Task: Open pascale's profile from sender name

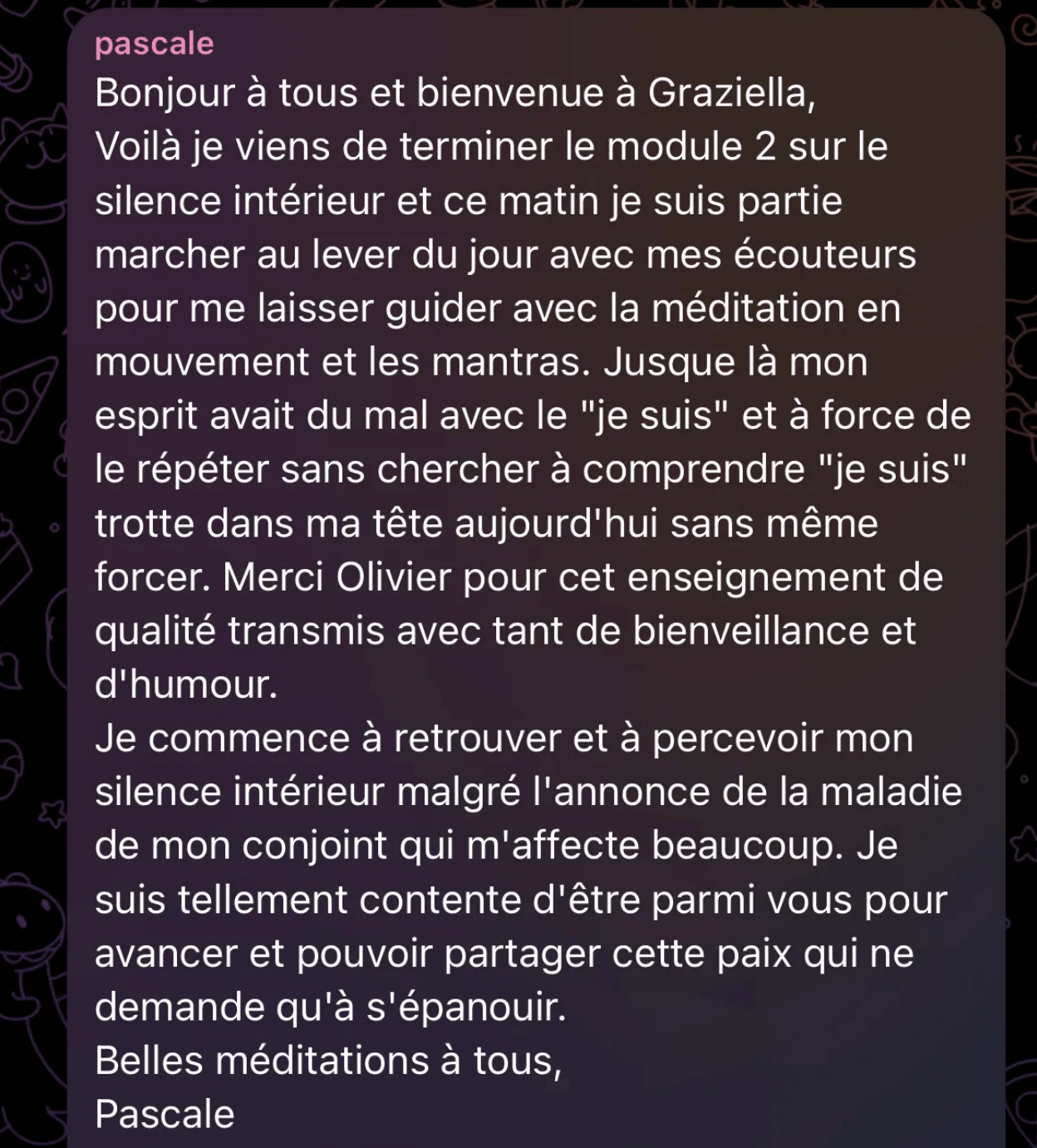Action: (154, 44)
